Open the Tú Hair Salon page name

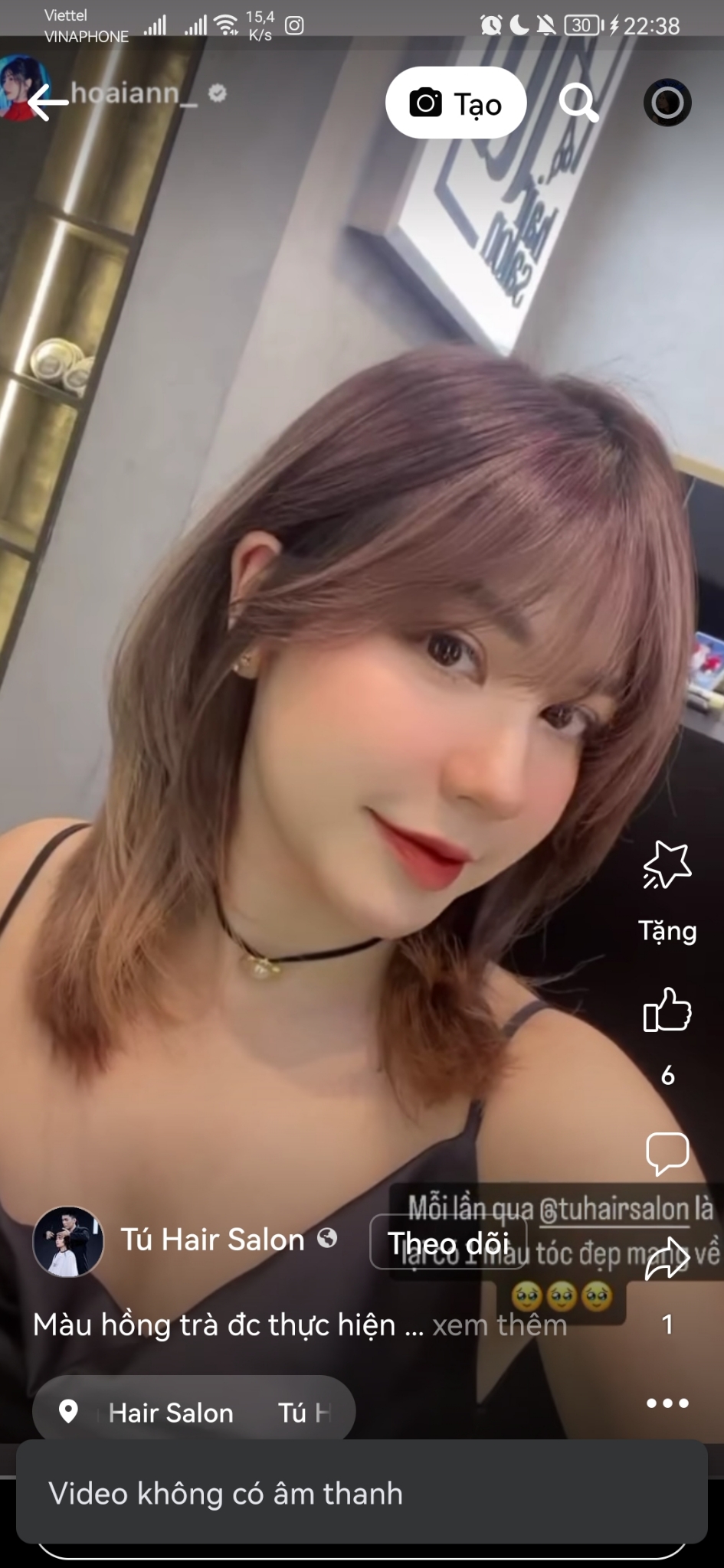[x=213, y=1240]
